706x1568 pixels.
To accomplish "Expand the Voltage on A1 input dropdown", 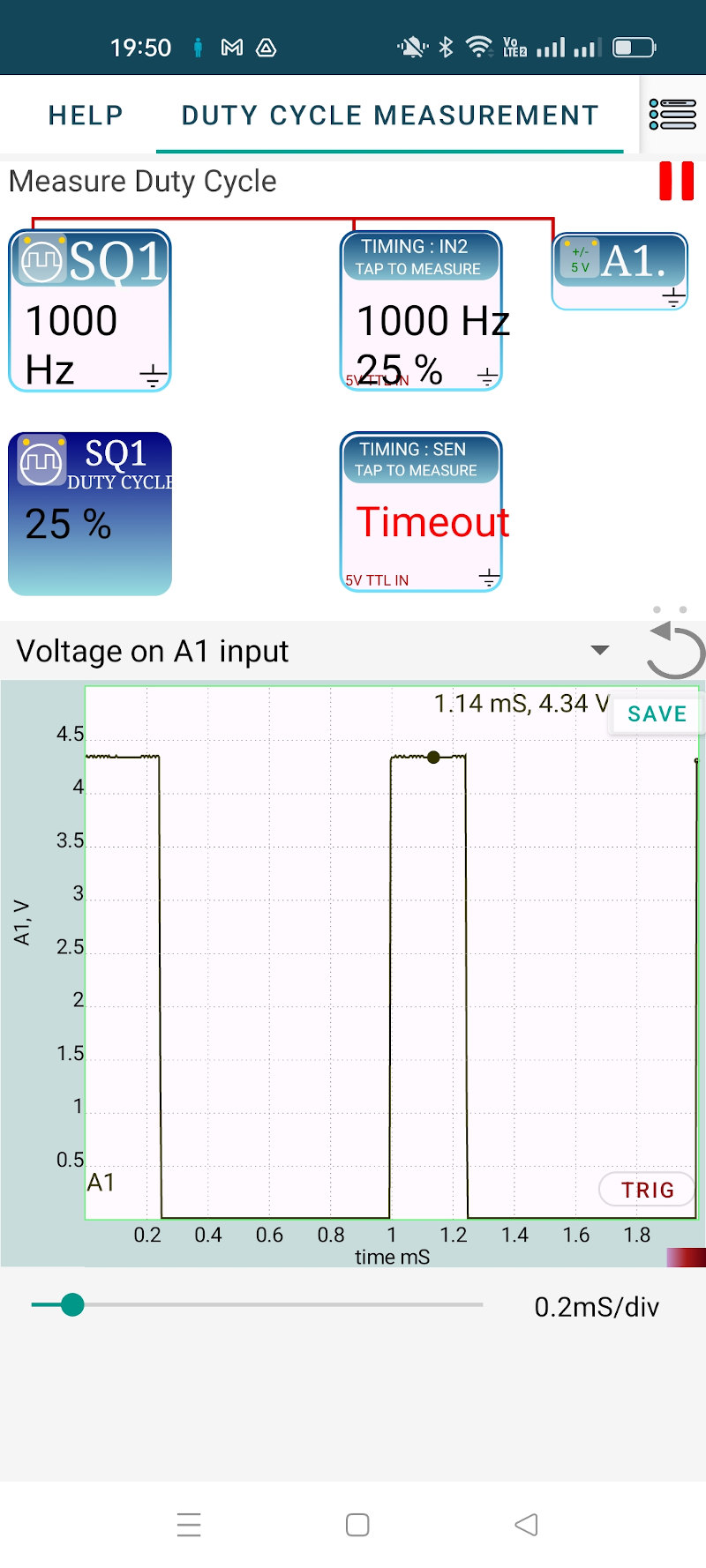I will coord(599,651).
